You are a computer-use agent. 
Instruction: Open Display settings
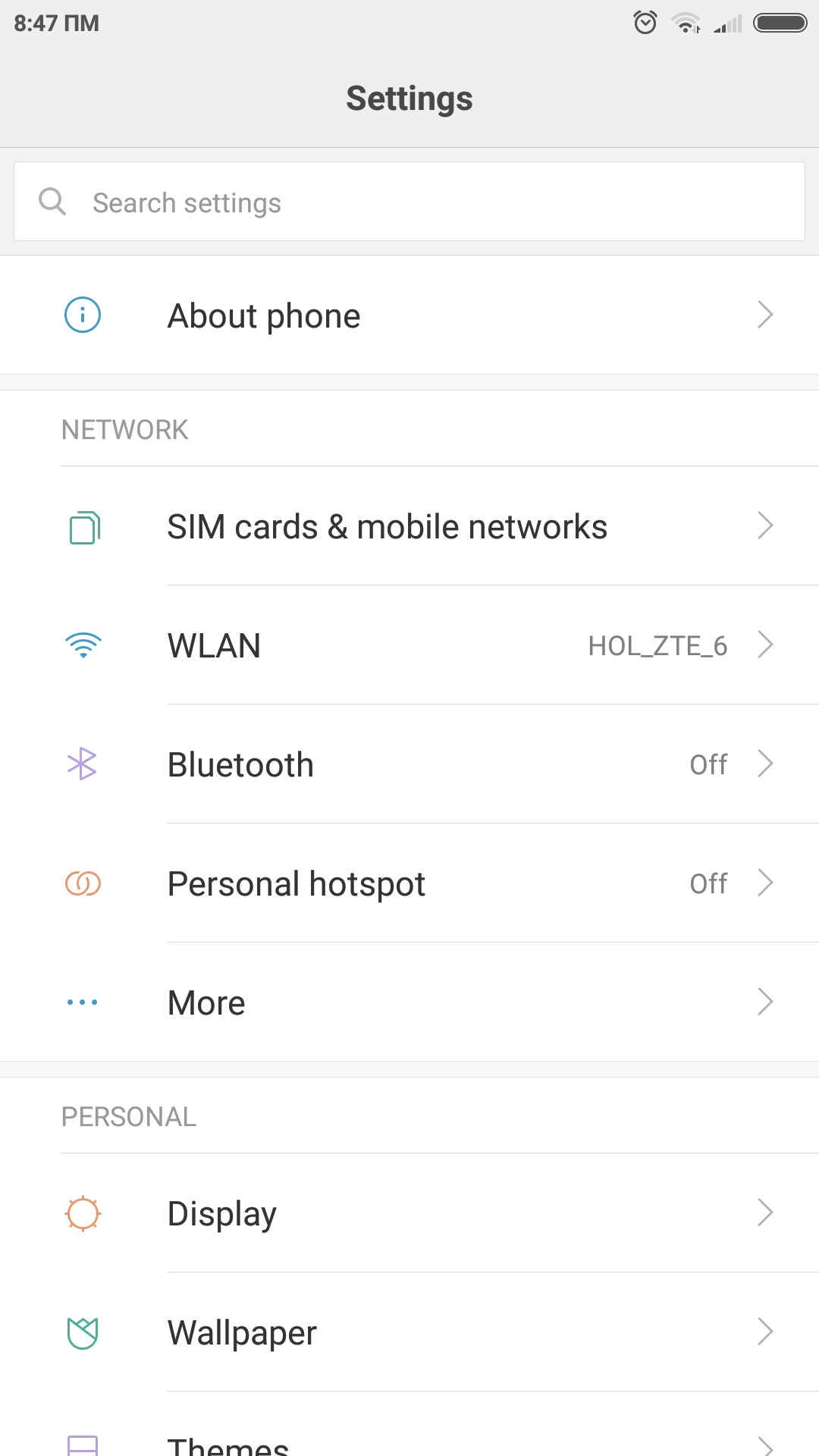(x=409, y=1213)
